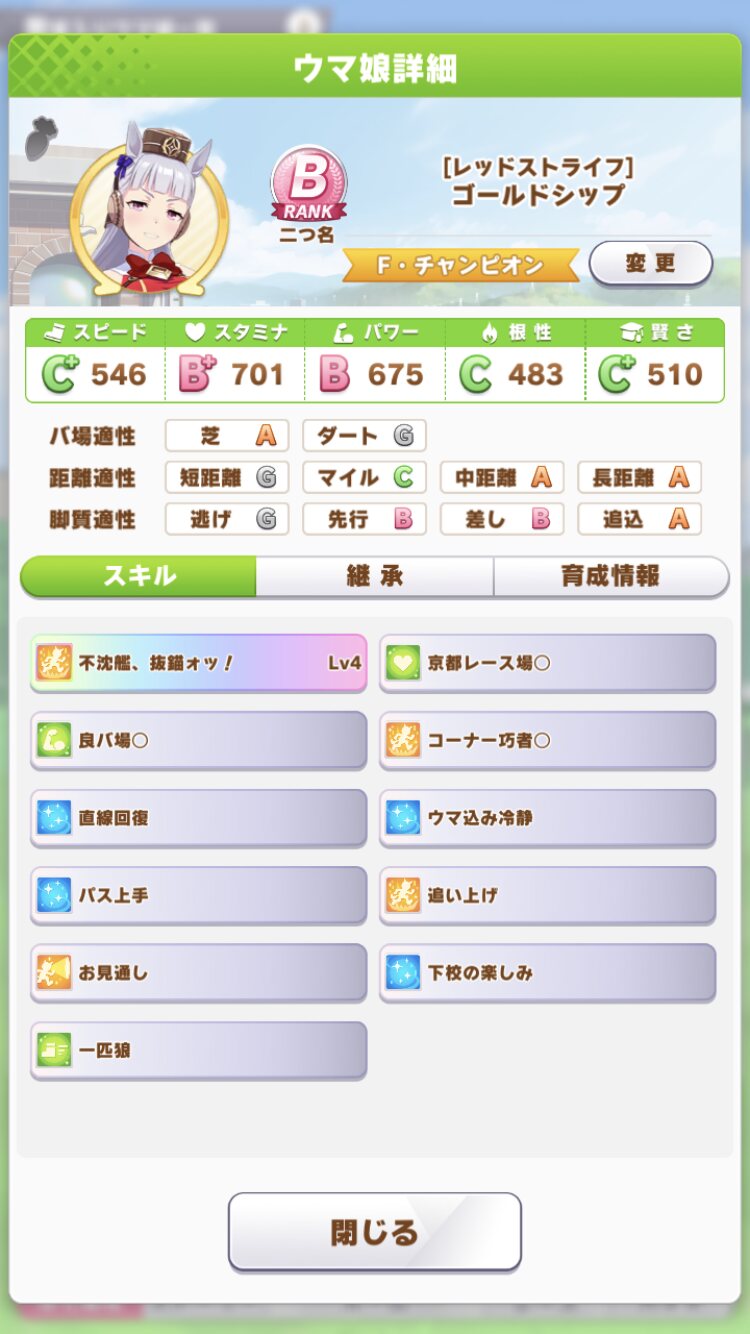Tap the 変更 button next to the title

pyautogui.click(x=650, y=264)
